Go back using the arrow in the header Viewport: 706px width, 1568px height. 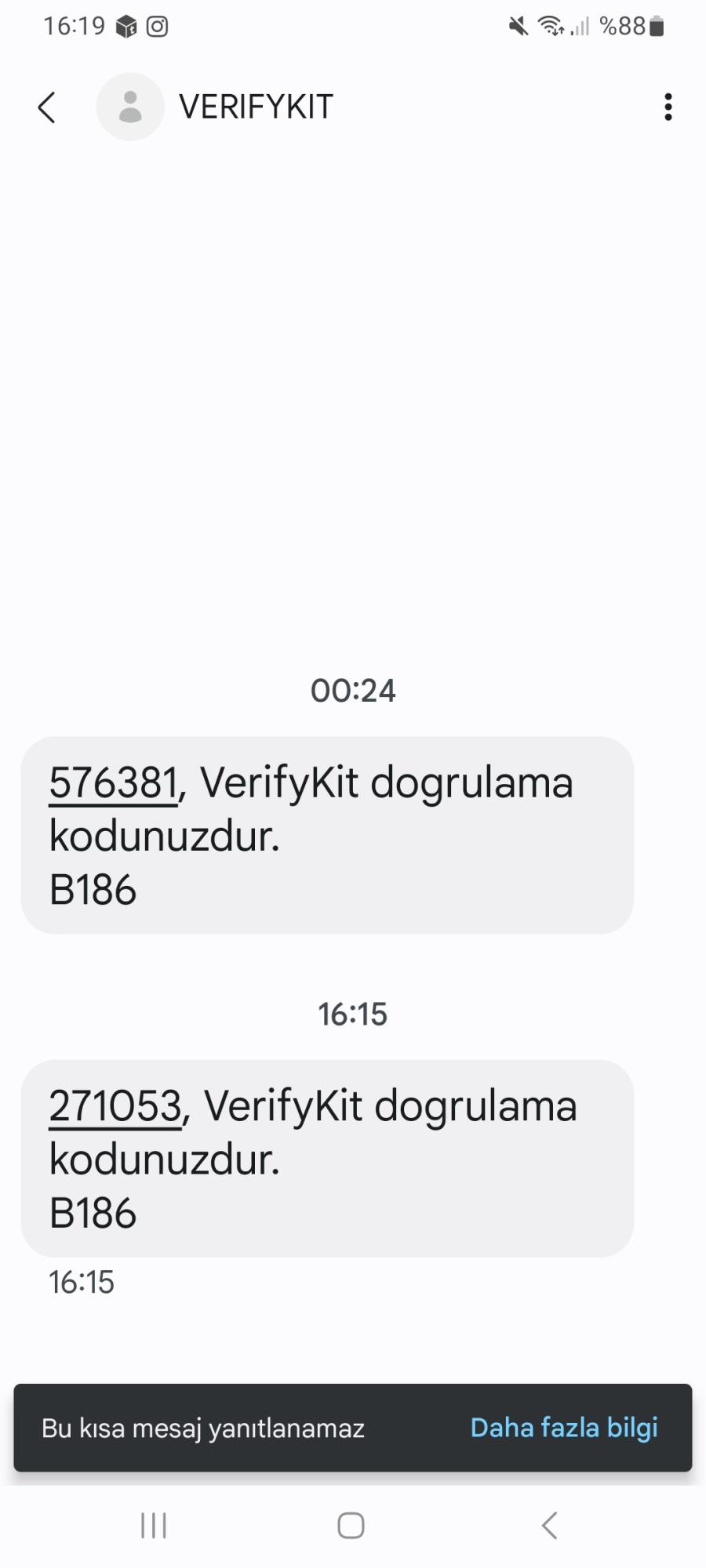pyautogui.click(x=45, y=107)
